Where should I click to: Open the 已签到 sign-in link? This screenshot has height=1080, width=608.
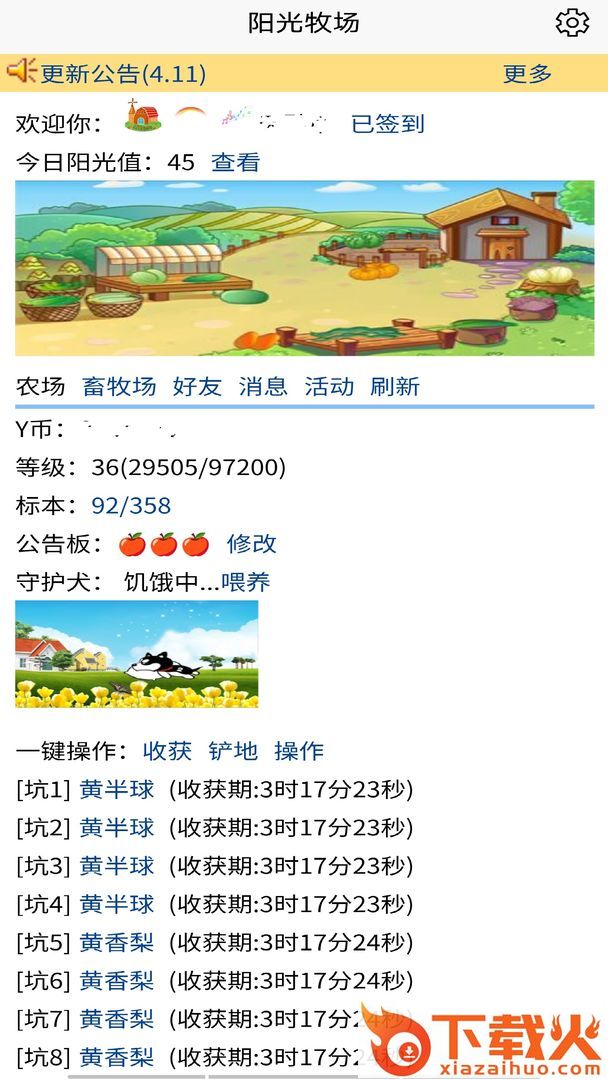(388, 124)
